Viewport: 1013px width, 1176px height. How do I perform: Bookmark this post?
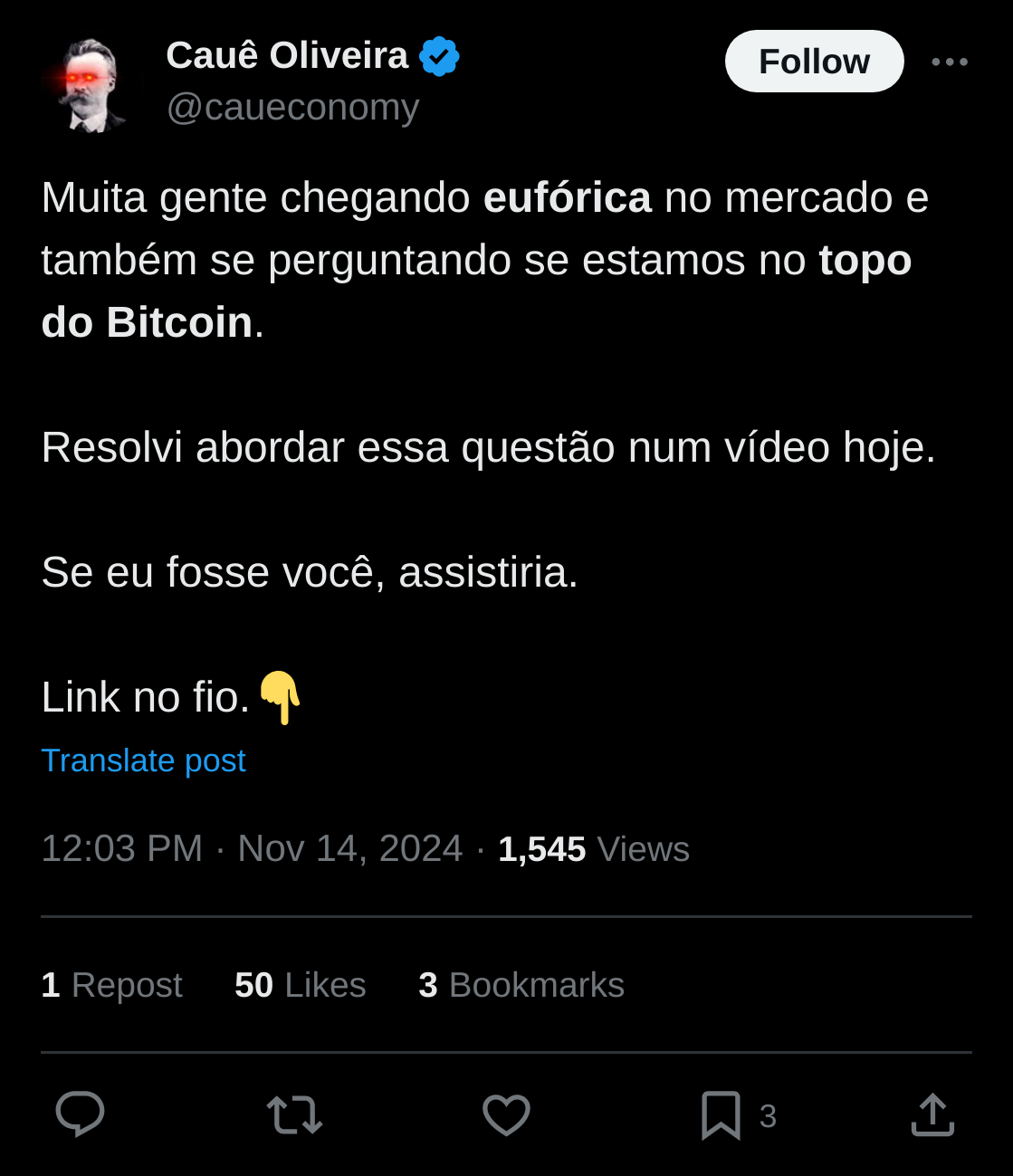coord(721,1114)
